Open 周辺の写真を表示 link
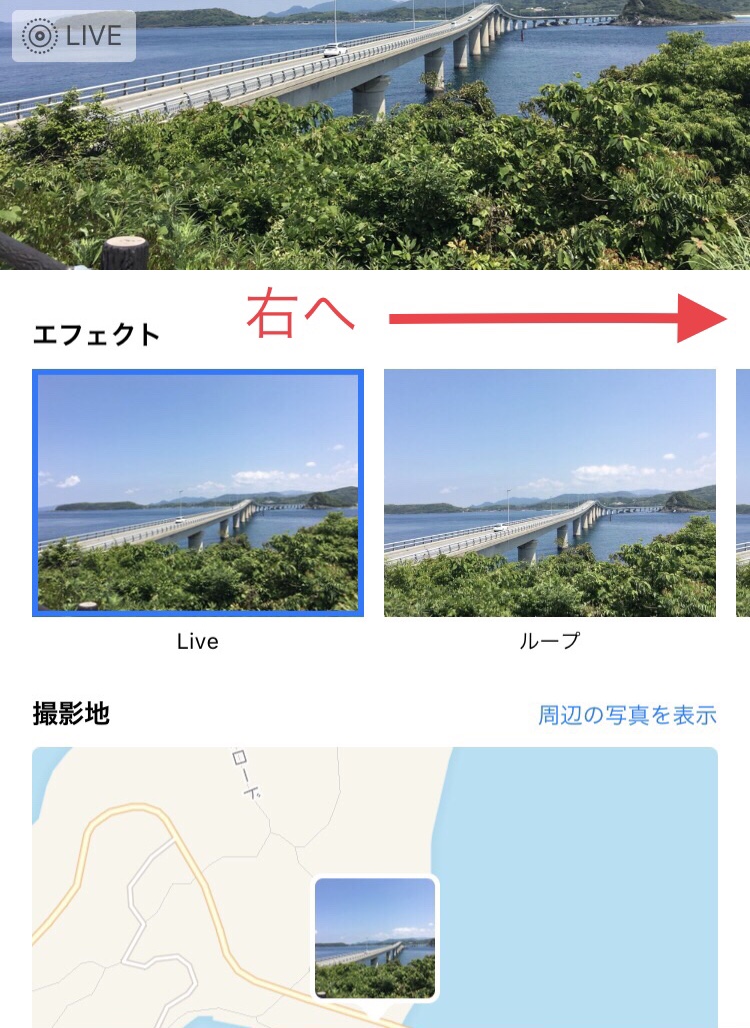 (627, 715)
